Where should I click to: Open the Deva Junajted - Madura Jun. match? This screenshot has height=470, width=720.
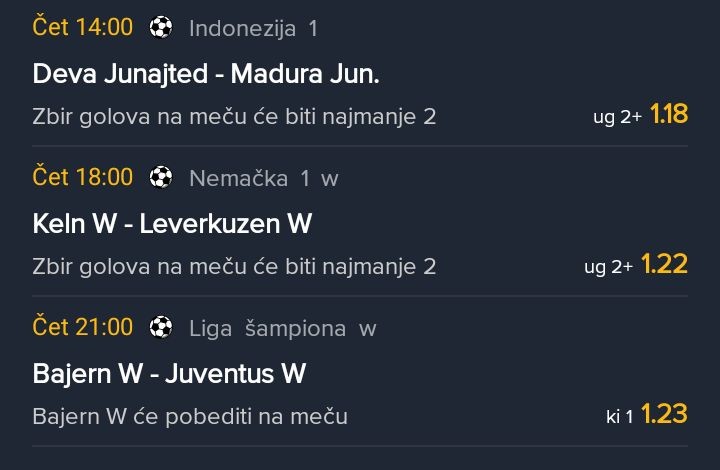coord(206,74)
